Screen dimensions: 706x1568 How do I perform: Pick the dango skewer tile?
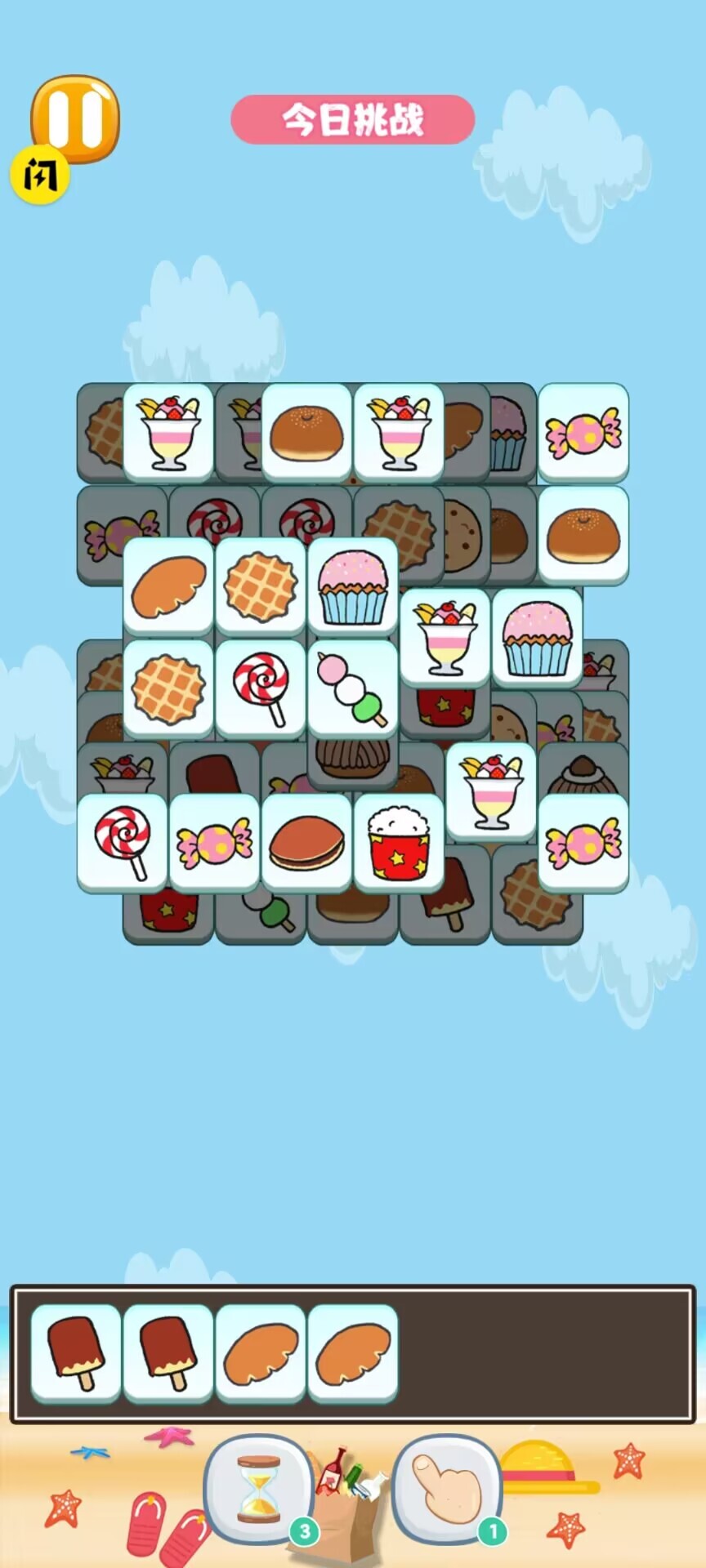pyautogui.click(x=353, y=688)
